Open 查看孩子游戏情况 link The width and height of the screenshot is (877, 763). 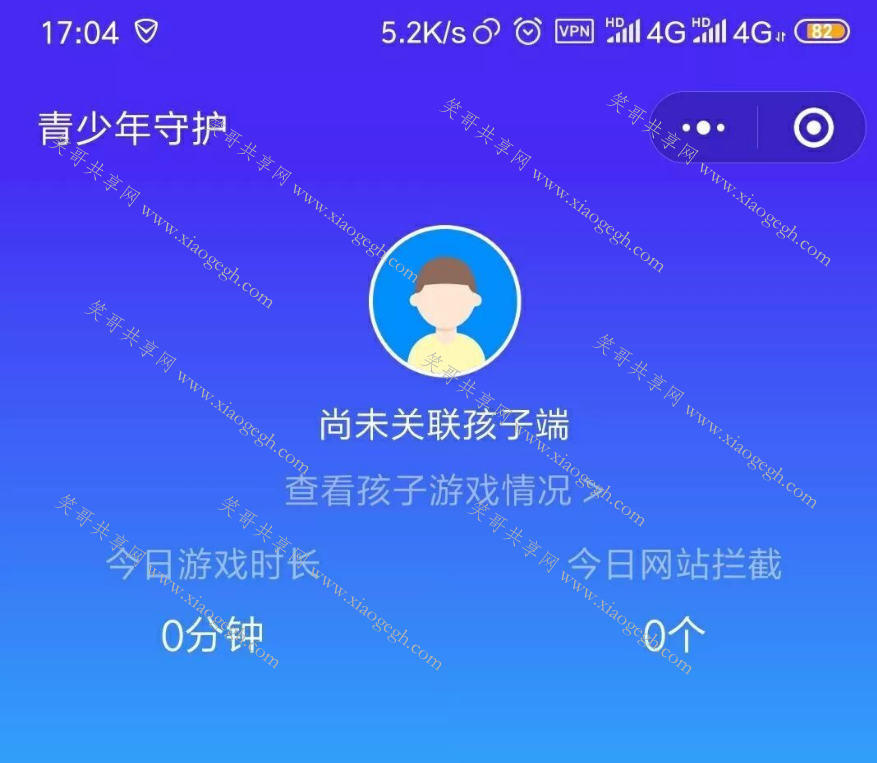click(445, 491)
